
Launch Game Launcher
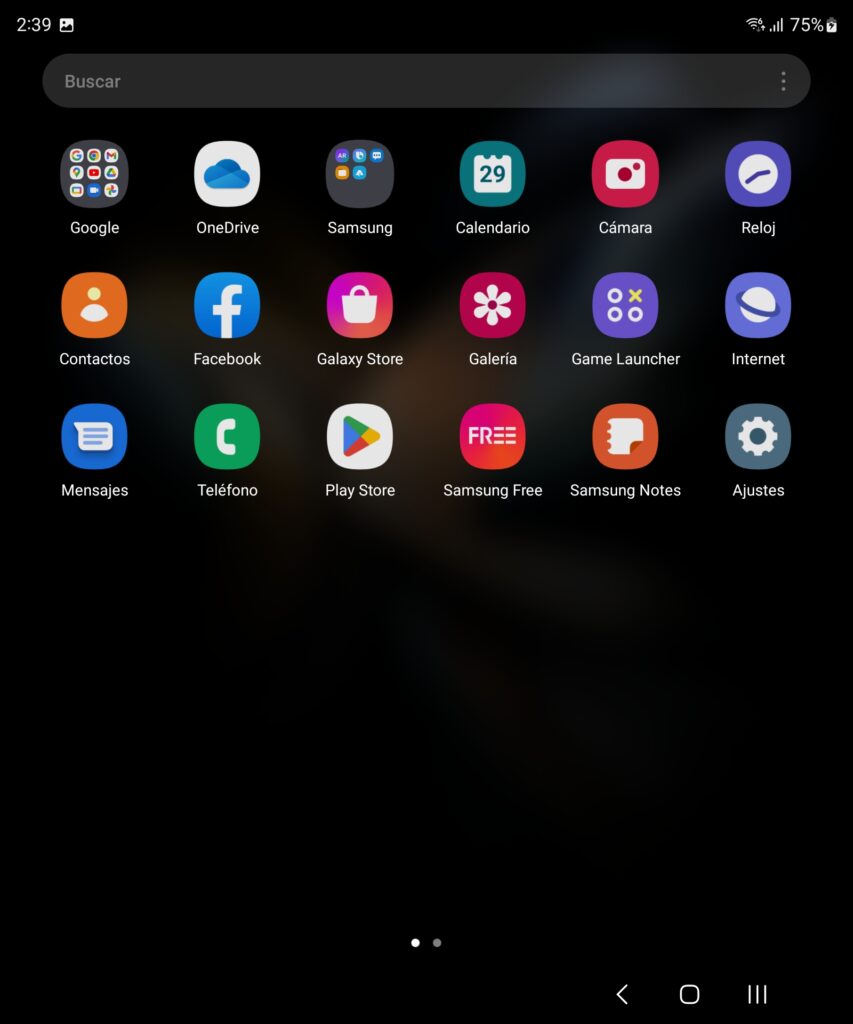(x=625, y=305)
